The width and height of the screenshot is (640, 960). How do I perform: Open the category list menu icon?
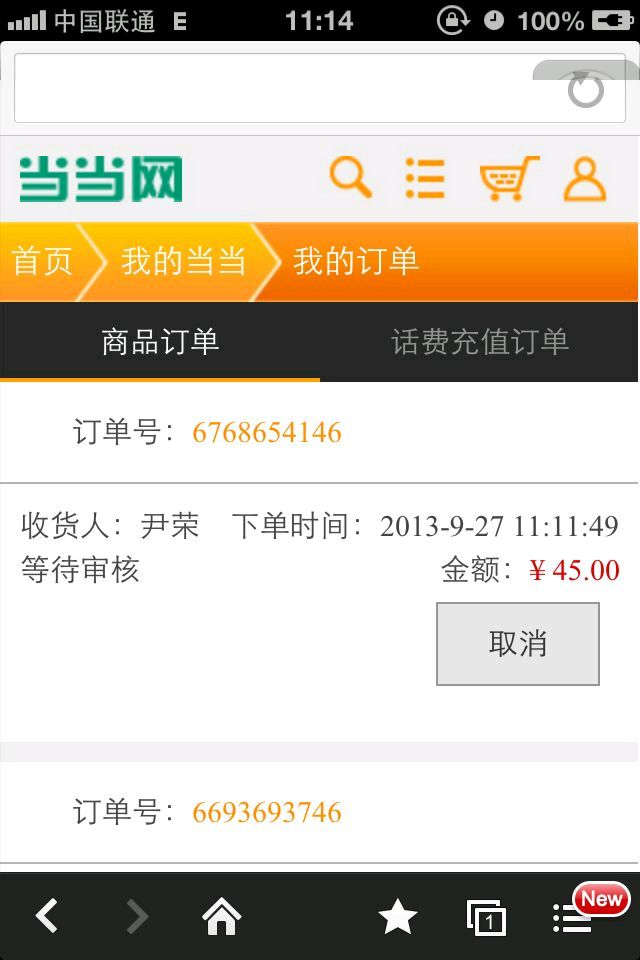tap(425, 178)
